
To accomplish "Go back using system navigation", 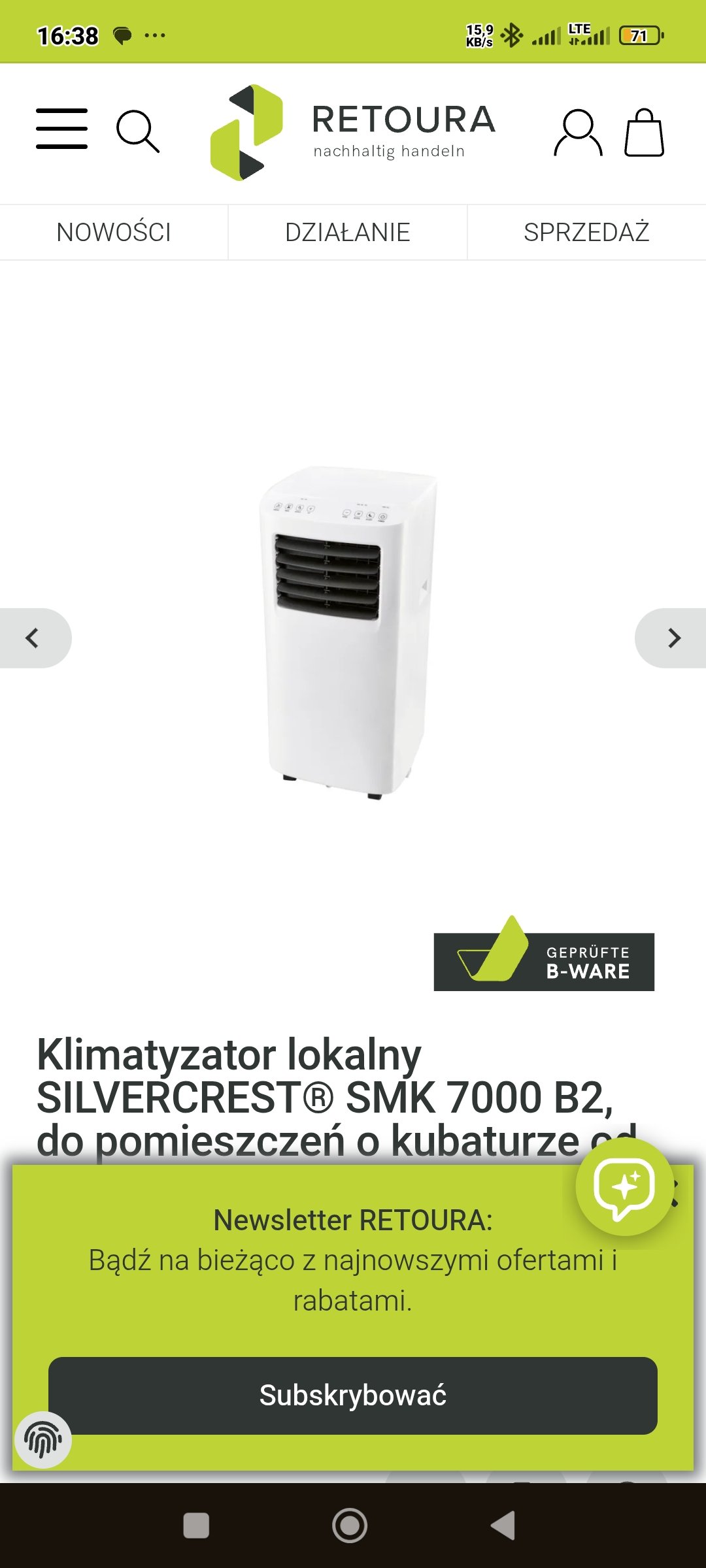I will click(x=503, y=1526).
